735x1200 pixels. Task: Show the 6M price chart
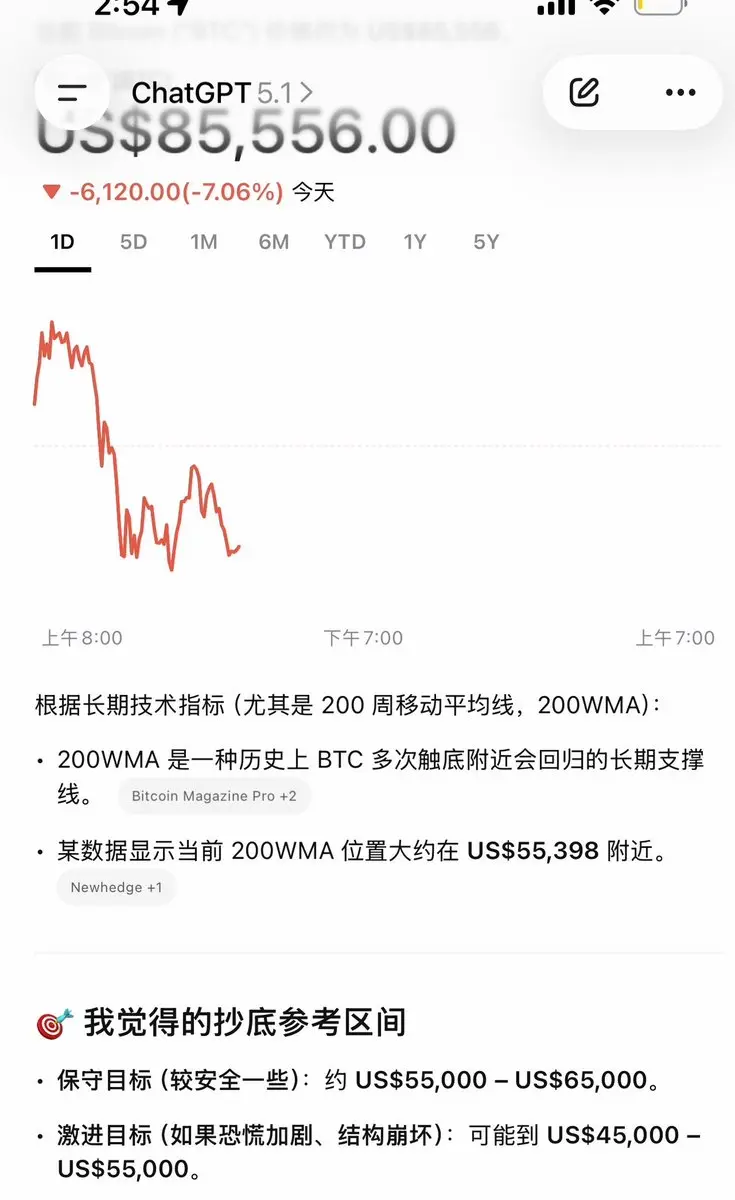(x=273, y=242)
